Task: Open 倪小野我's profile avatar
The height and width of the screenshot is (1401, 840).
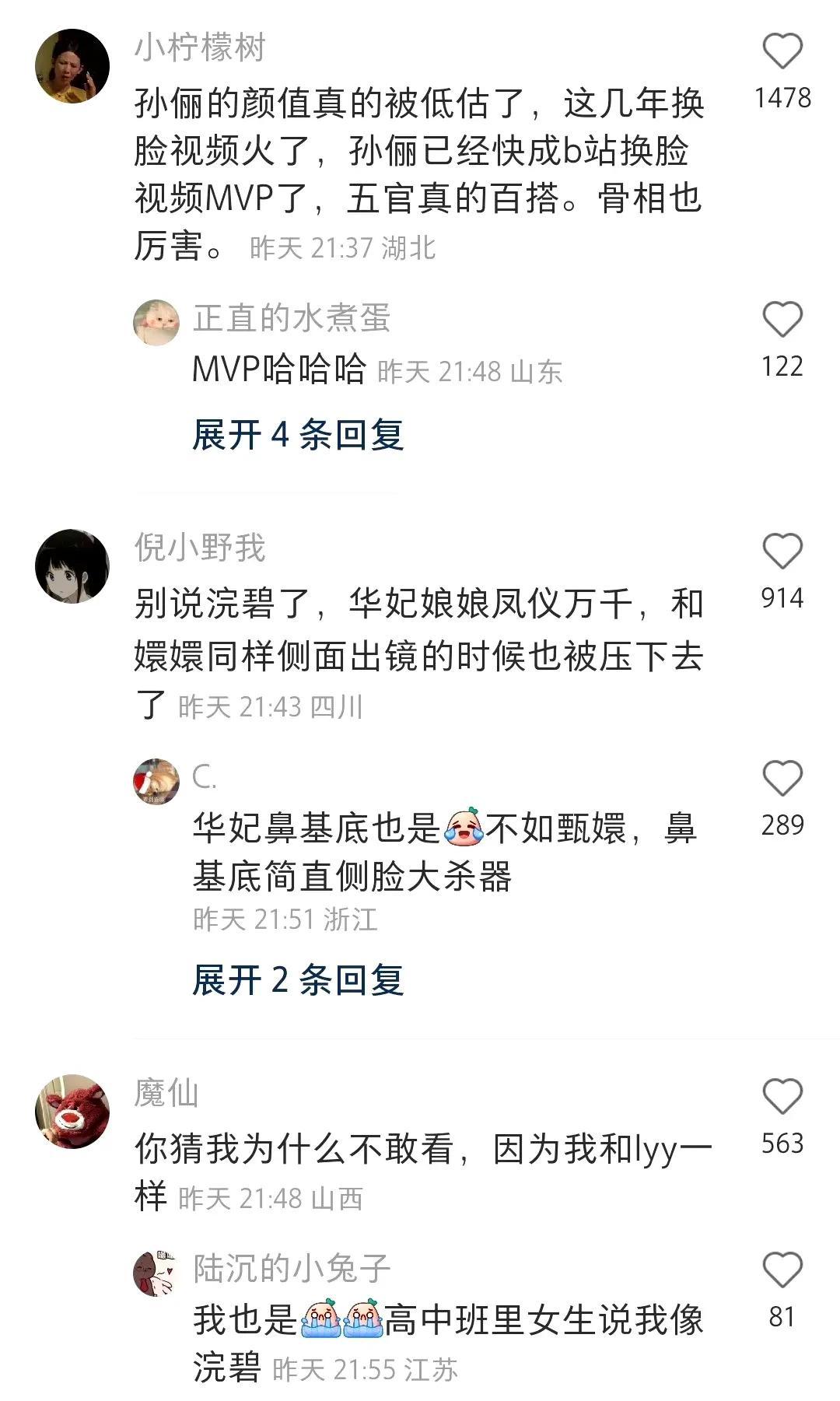Action: coord(72,566)
